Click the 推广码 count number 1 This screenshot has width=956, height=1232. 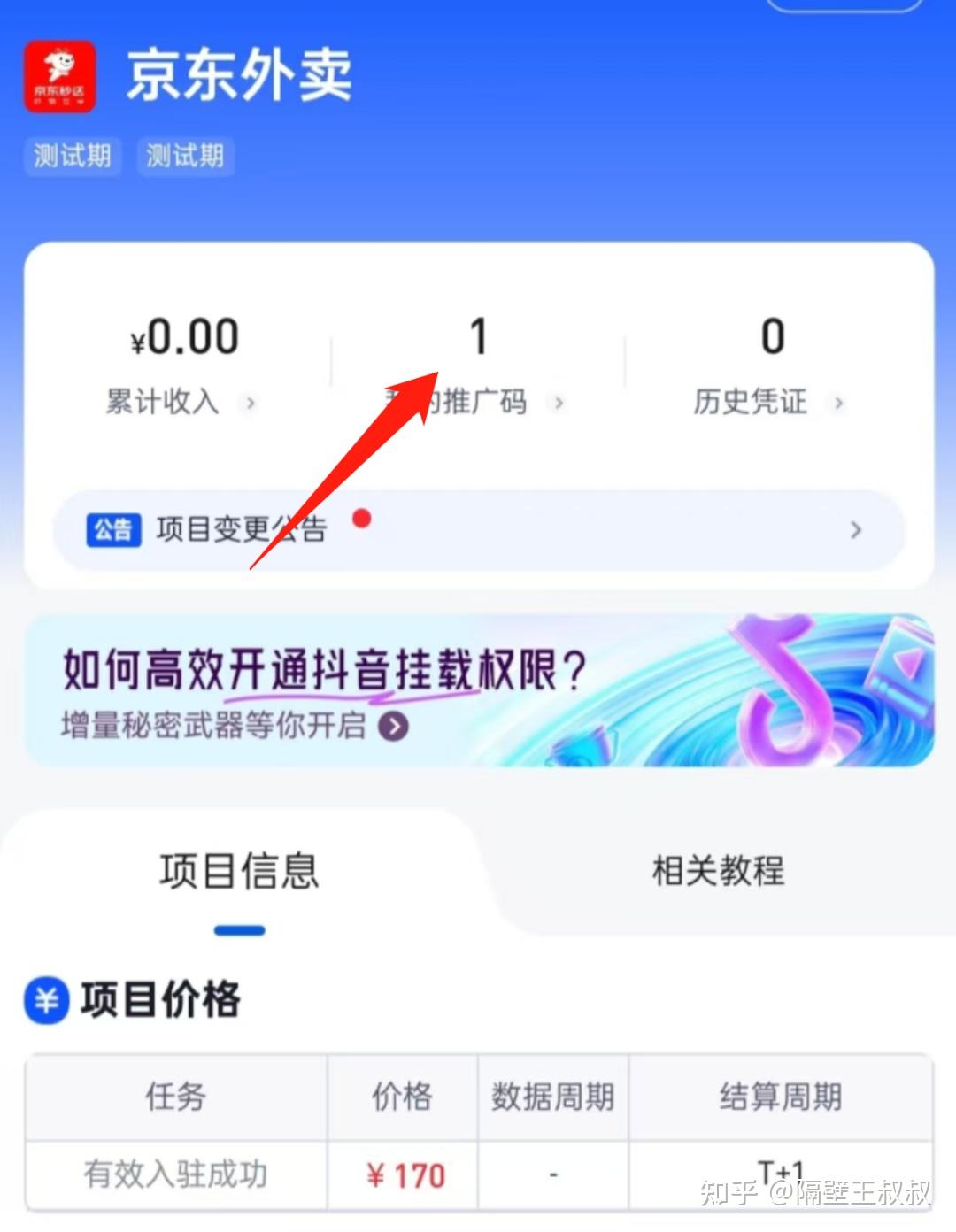pos(478,336)
